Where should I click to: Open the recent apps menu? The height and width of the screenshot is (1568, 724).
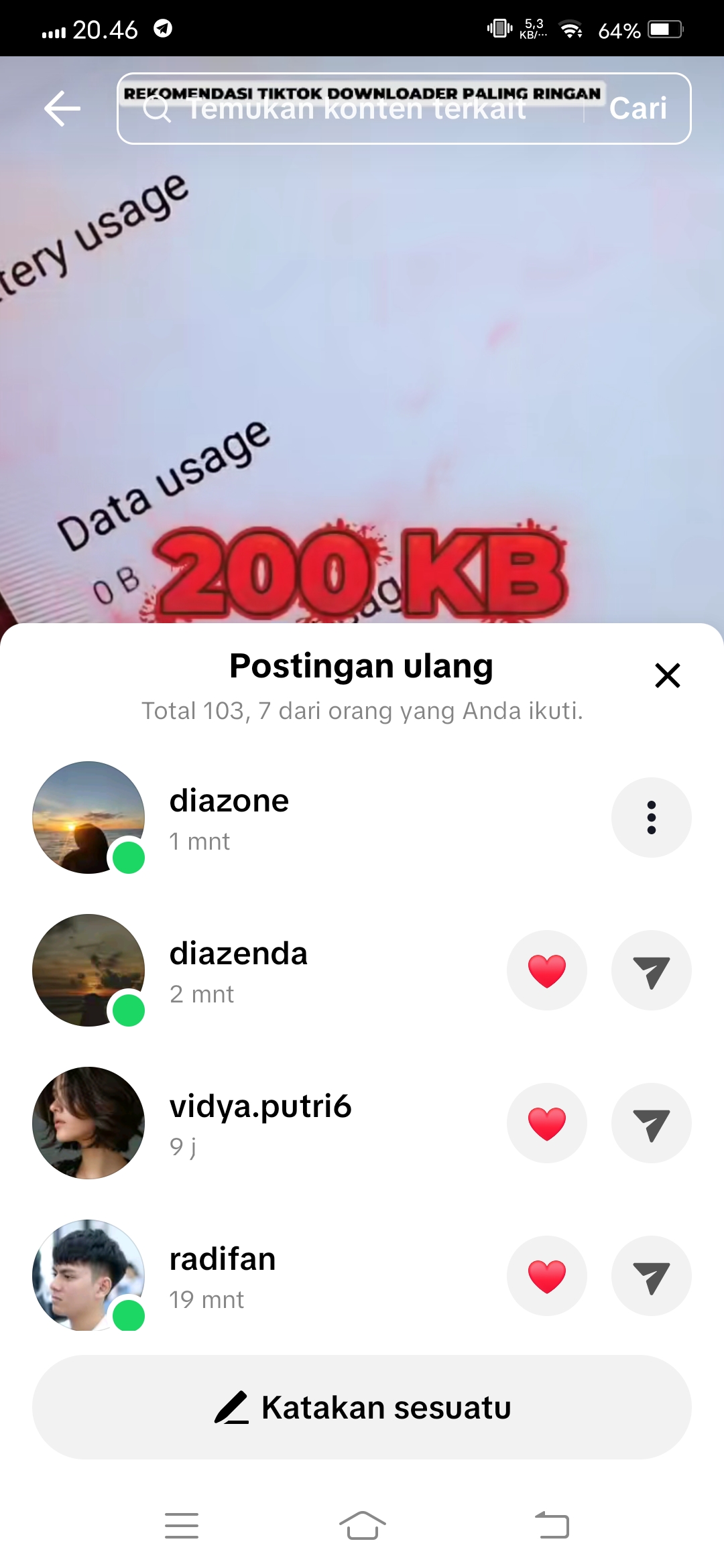point(182,1526)
